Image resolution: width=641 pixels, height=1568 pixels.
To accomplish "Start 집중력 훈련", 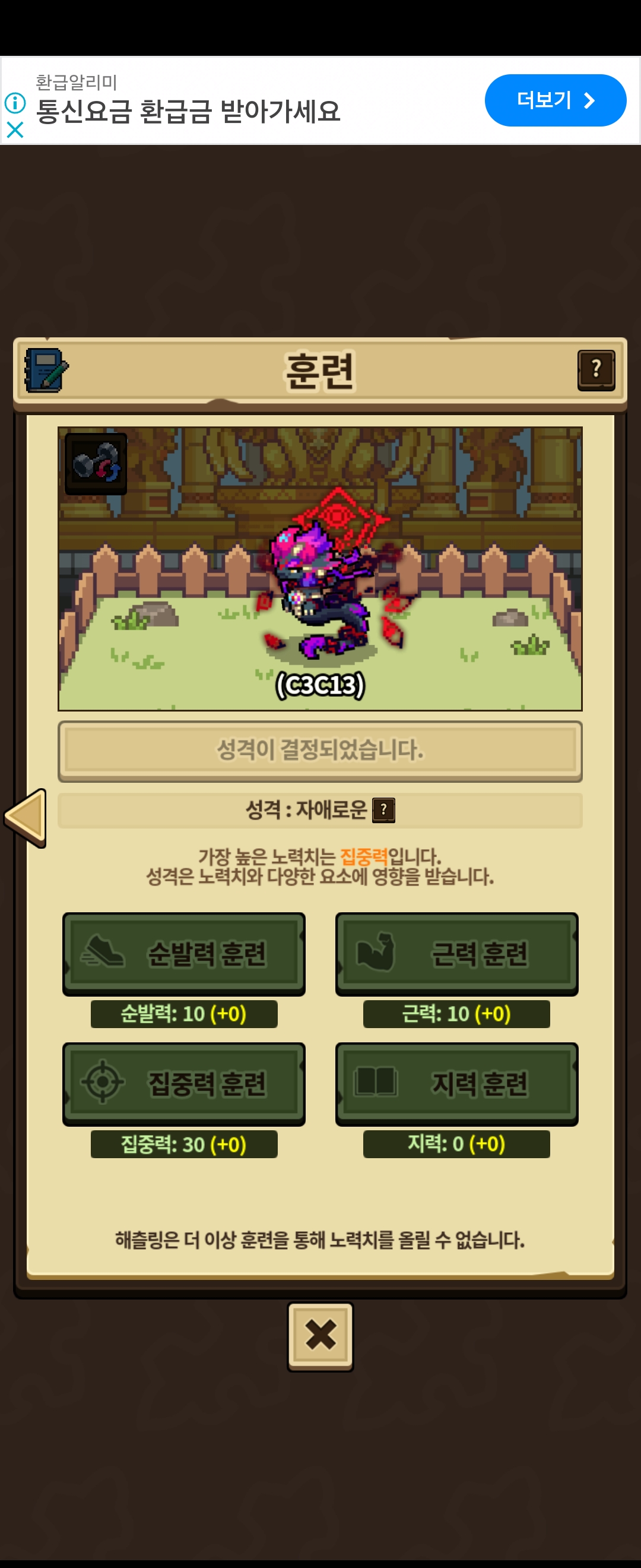I will tap(183, 1083).
